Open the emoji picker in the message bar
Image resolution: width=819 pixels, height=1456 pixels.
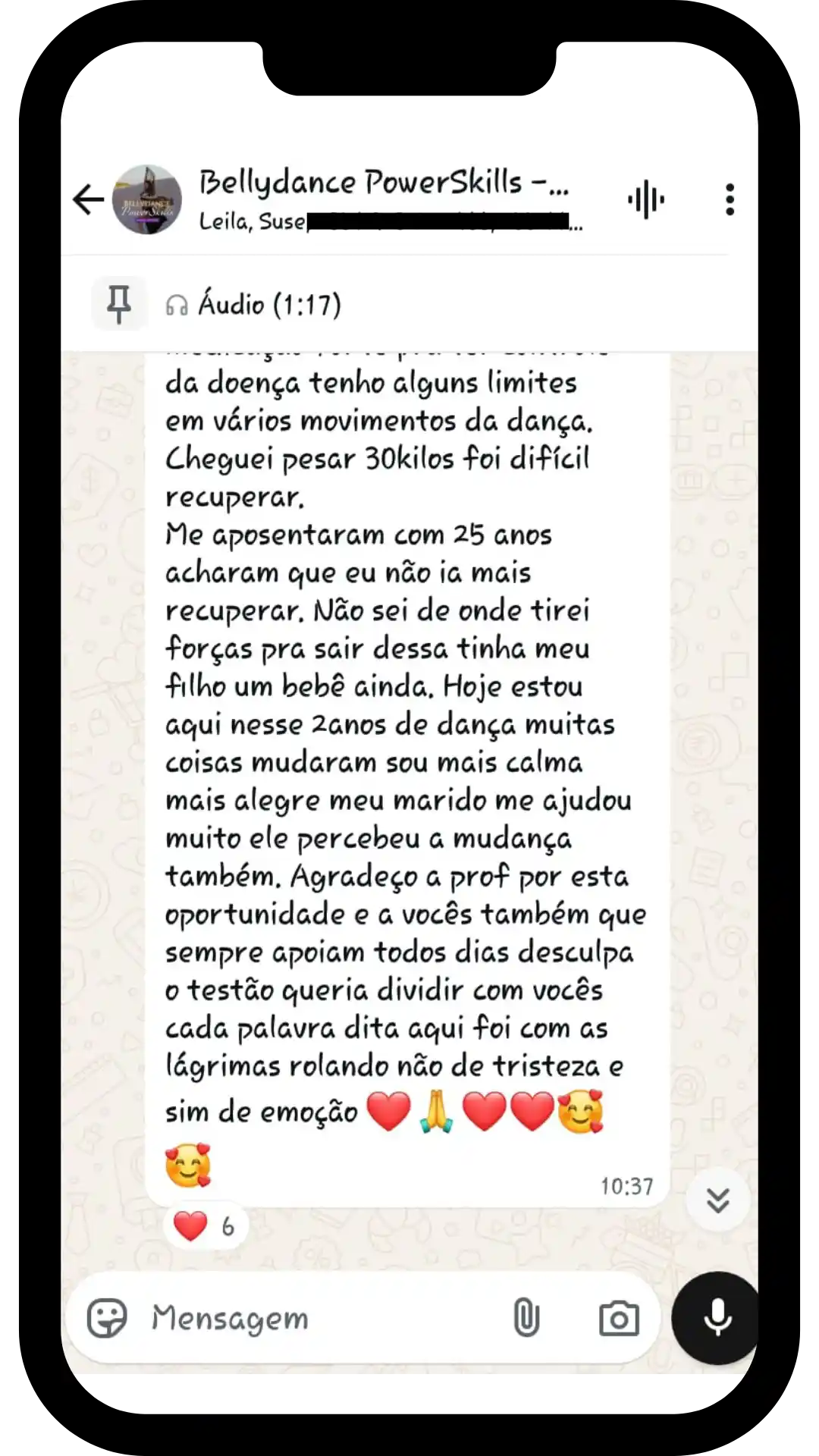click(x=108, y=1317)
